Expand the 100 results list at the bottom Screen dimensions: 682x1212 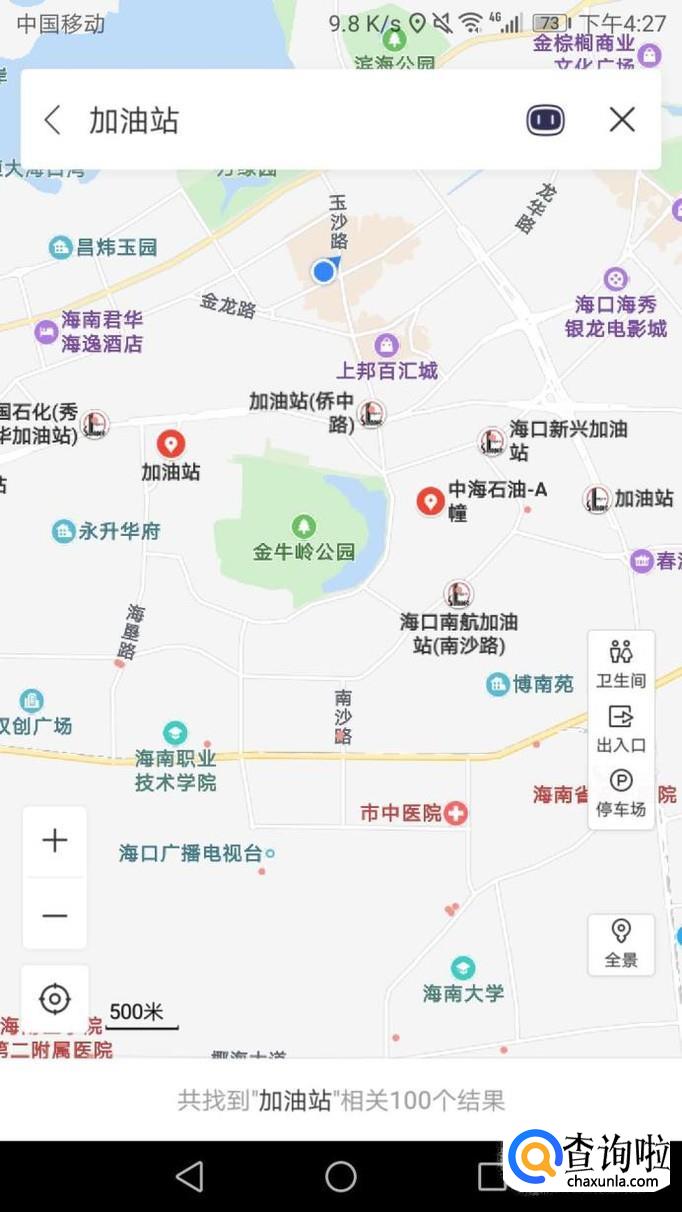(x=341, y=1101)
